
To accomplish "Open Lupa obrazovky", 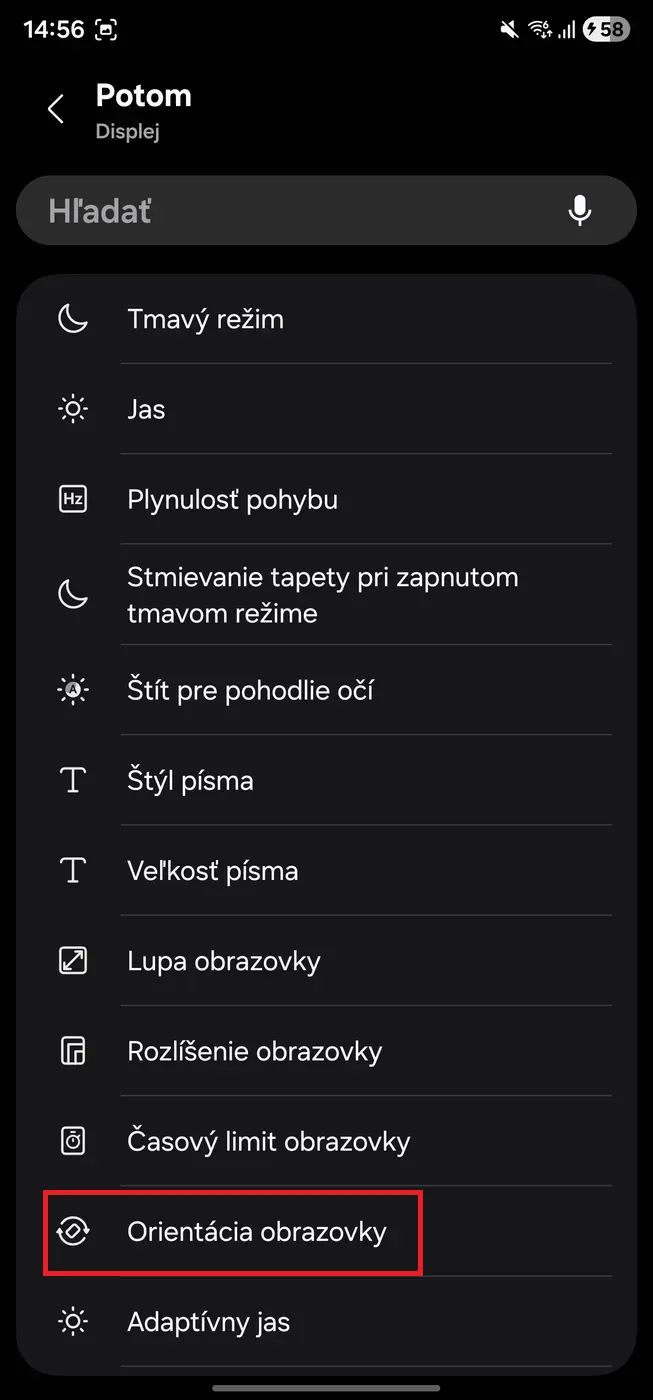I will [326, 961].
